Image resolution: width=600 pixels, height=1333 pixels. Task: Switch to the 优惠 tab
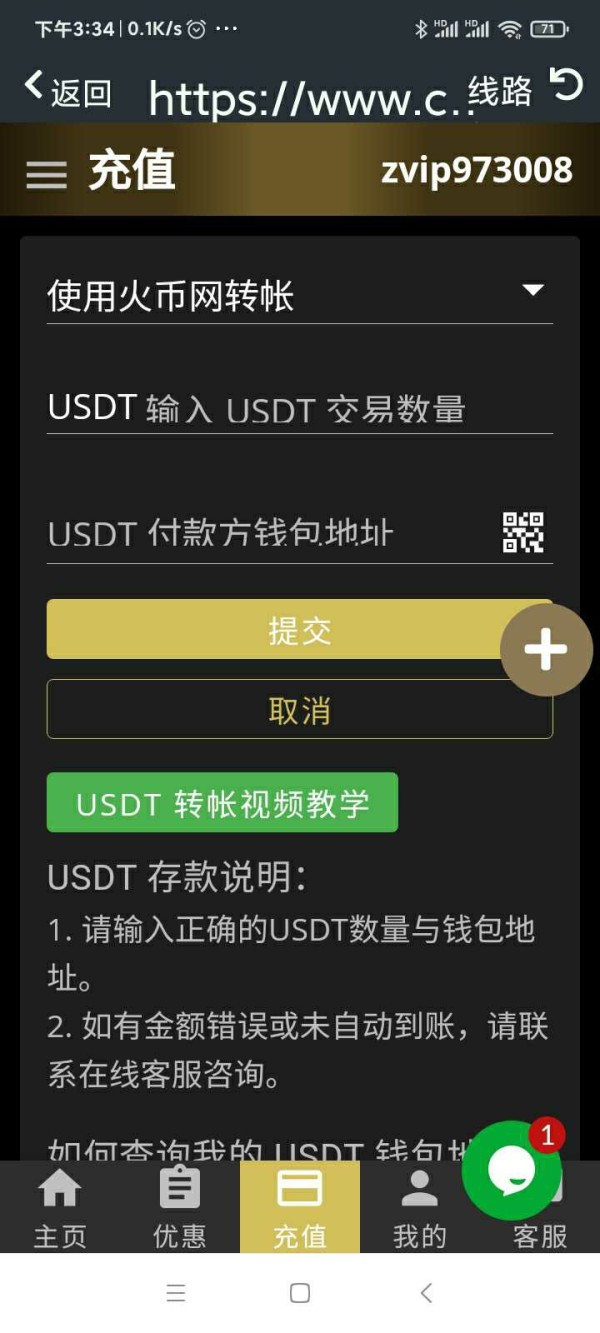(180, 1207)
